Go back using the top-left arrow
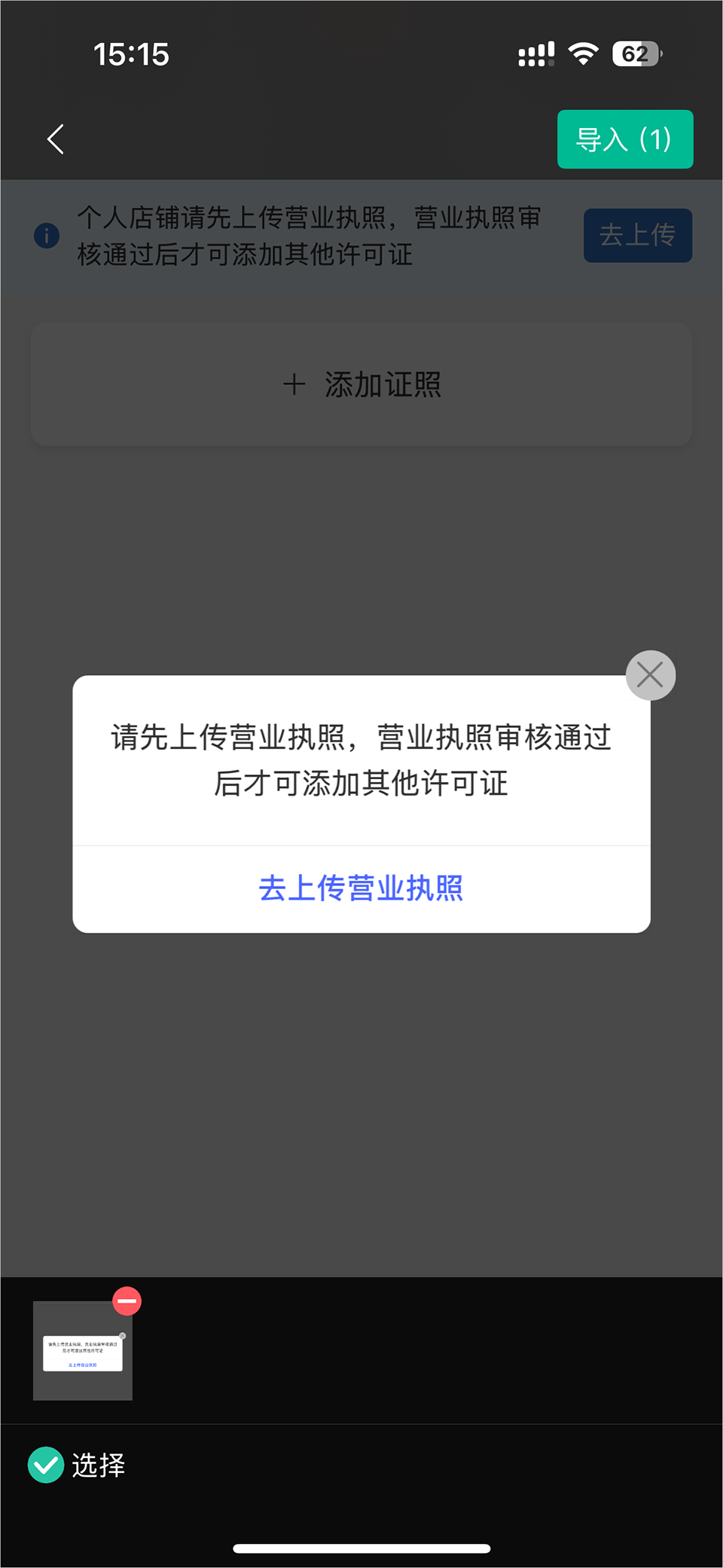The height and width of the screenshot is (1568, 723). point(55,139)
